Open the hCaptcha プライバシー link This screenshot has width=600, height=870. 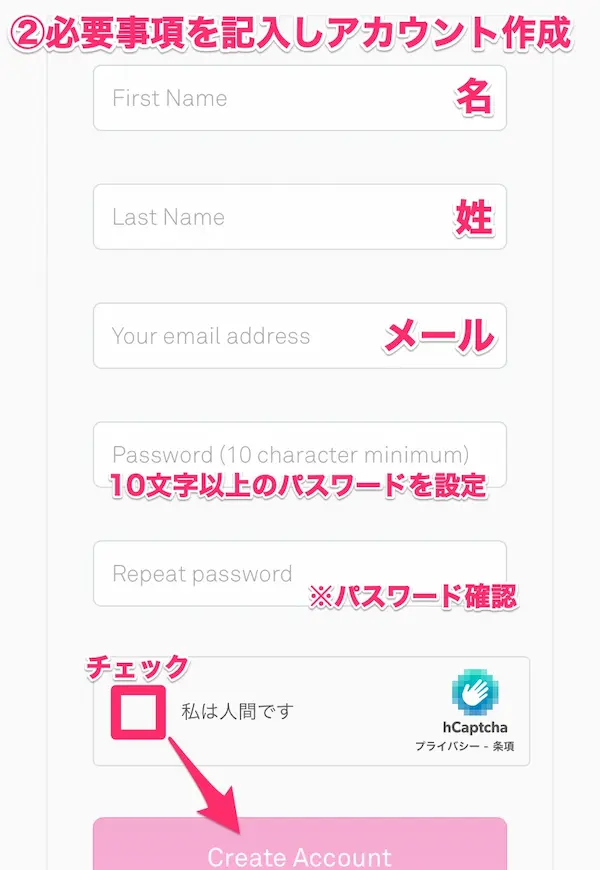click(x=446, y=747)
